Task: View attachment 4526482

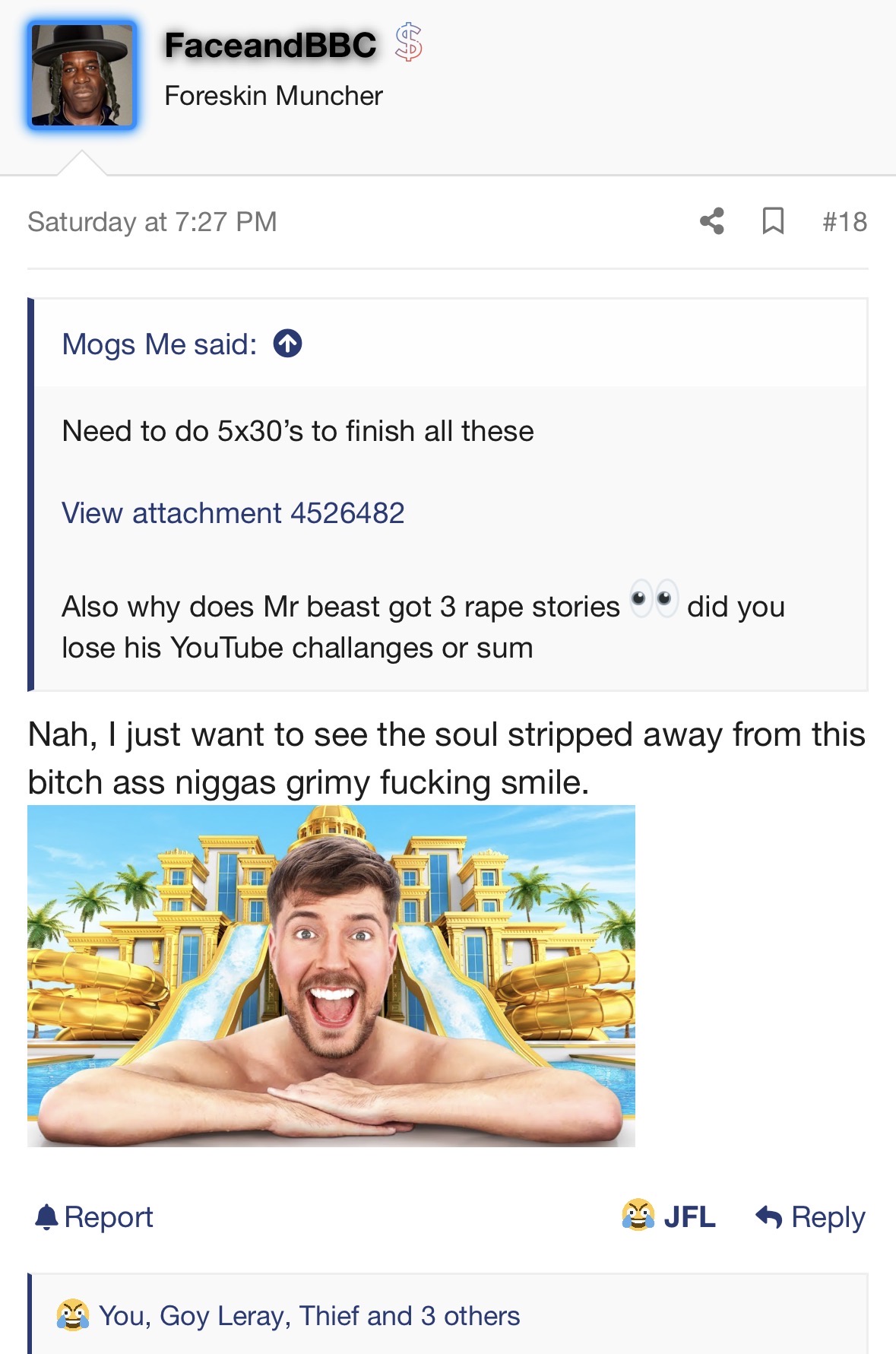Action: click(x=233, y=513)
